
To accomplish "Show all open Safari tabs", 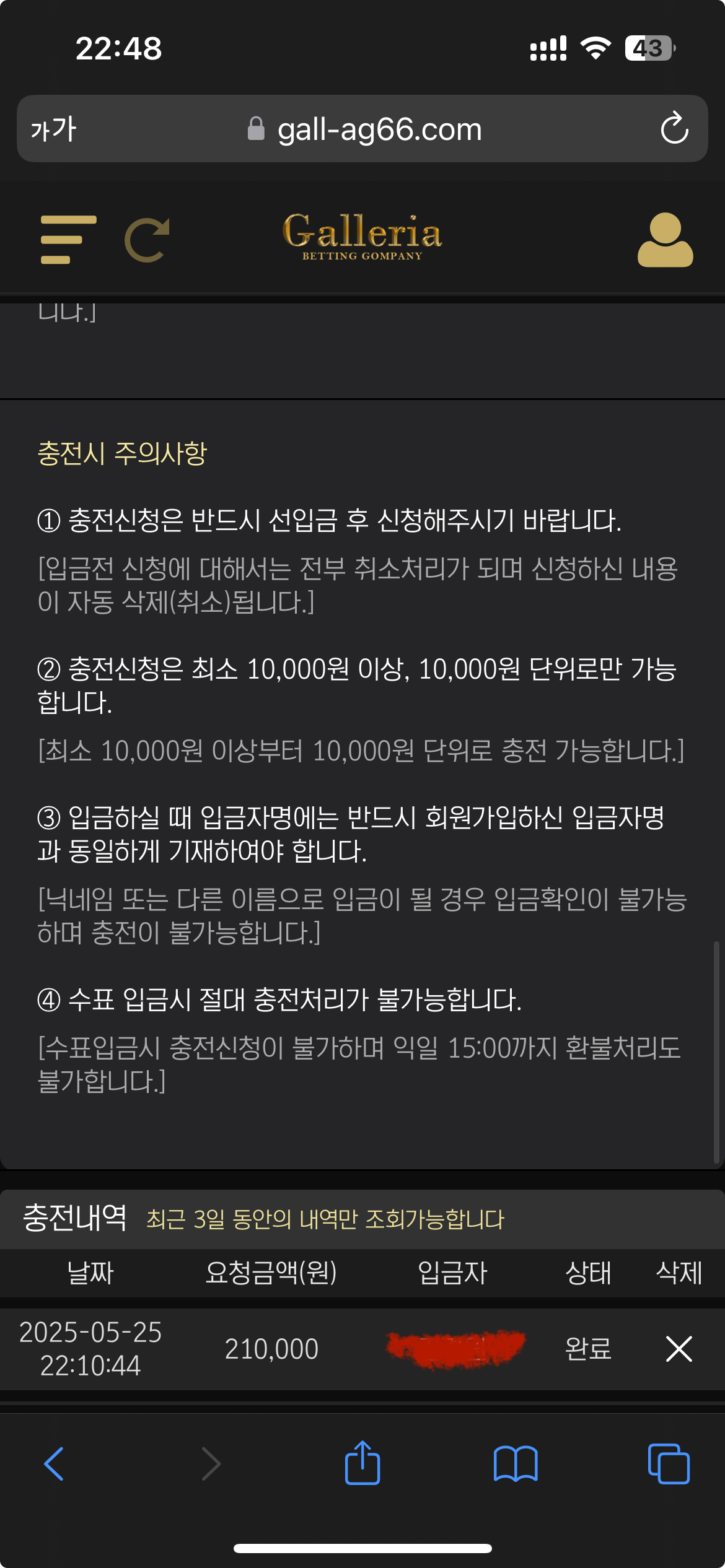I will [x=668, y=1464].
